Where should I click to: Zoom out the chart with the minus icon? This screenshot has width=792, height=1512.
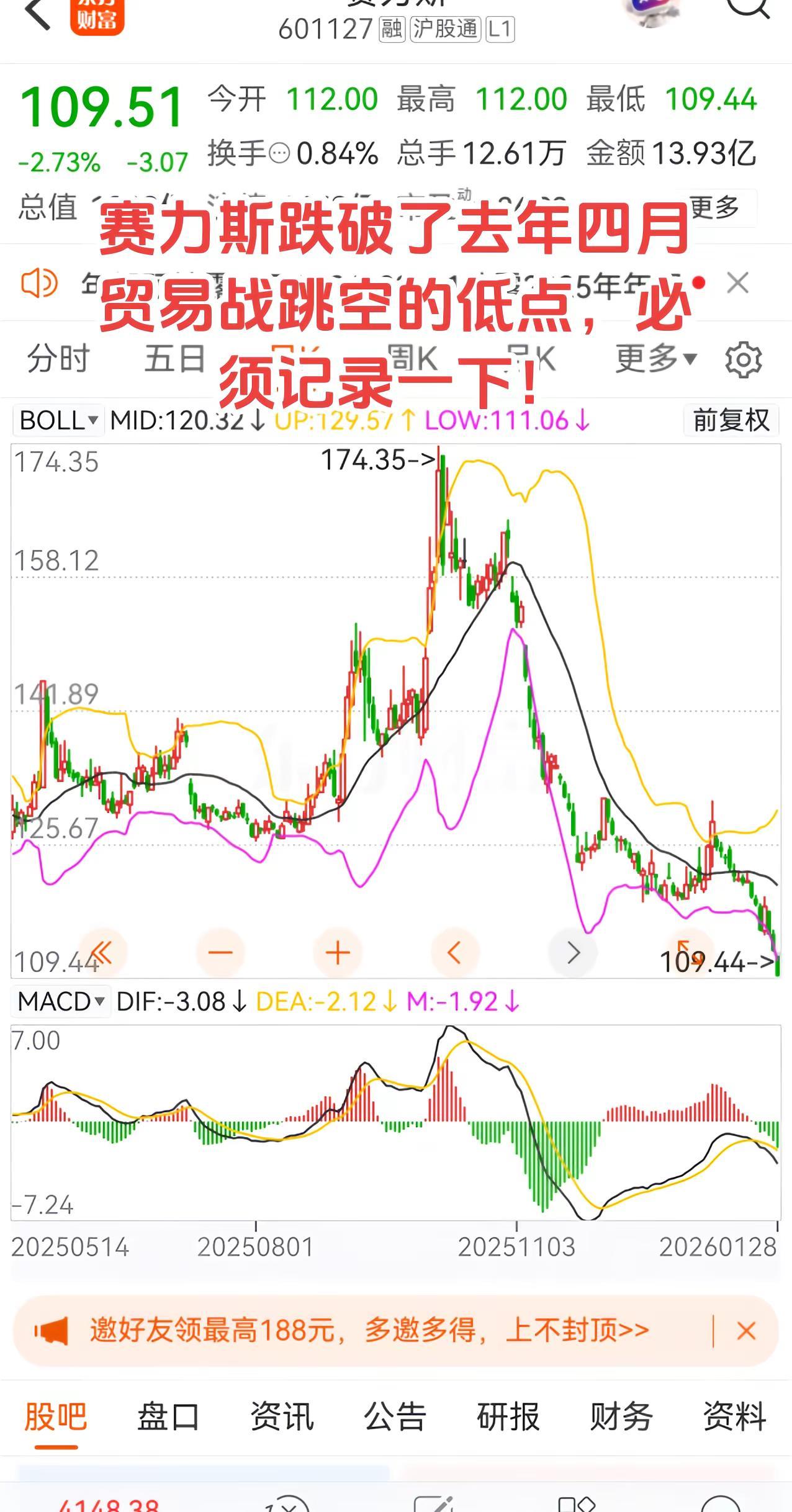tap(222, 952)
